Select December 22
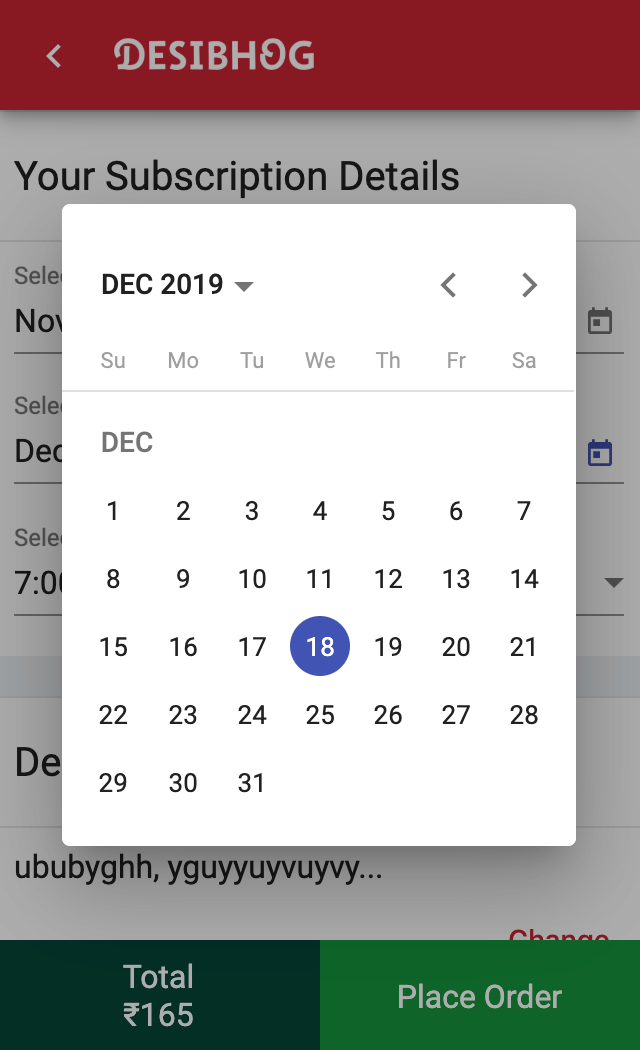The width and height of the screenshot is (640, 1050). [x=112, y=715]
